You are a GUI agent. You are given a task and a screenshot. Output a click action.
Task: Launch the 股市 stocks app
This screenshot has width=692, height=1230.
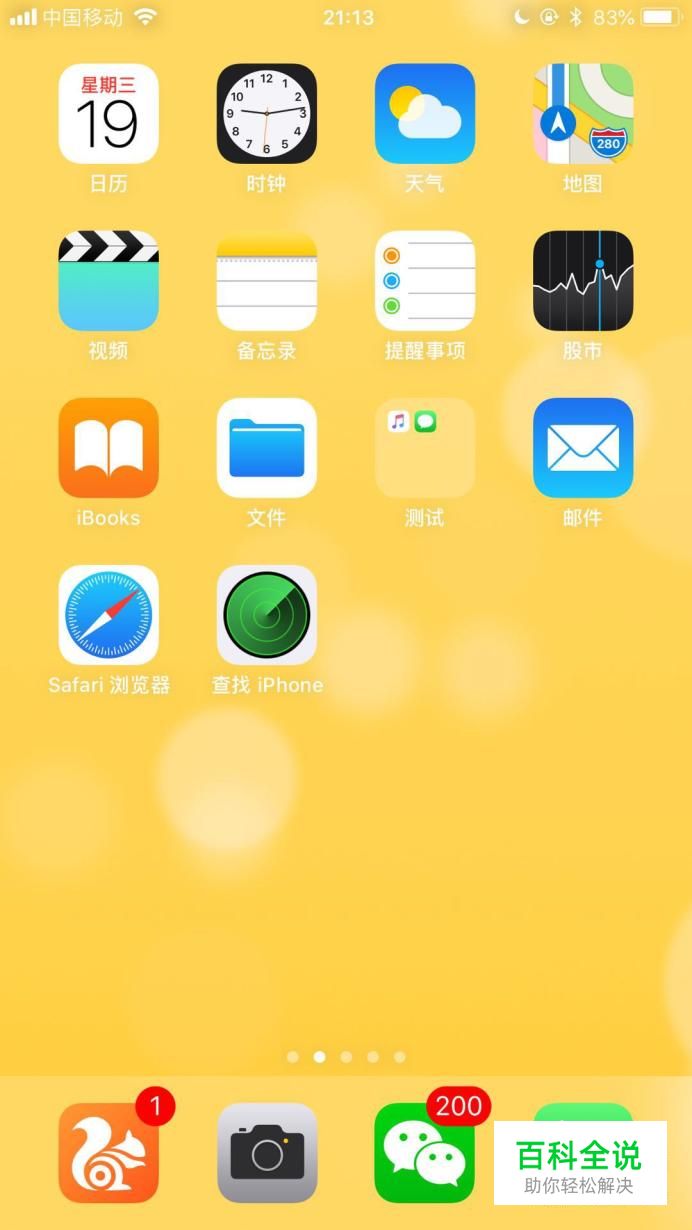(582, 281)
